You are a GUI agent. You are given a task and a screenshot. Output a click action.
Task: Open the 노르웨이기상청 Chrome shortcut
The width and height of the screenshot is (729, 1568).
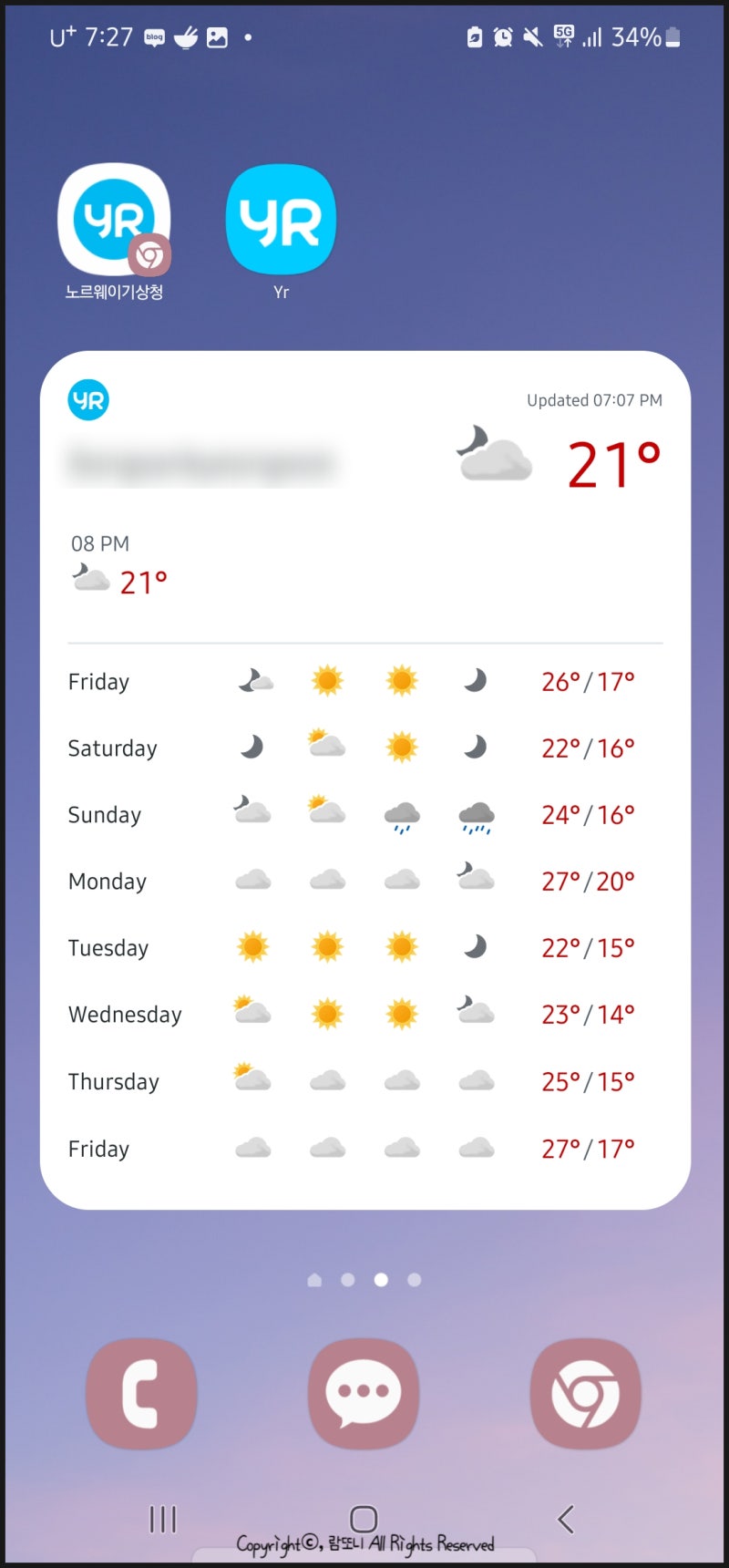click(114, 221)
